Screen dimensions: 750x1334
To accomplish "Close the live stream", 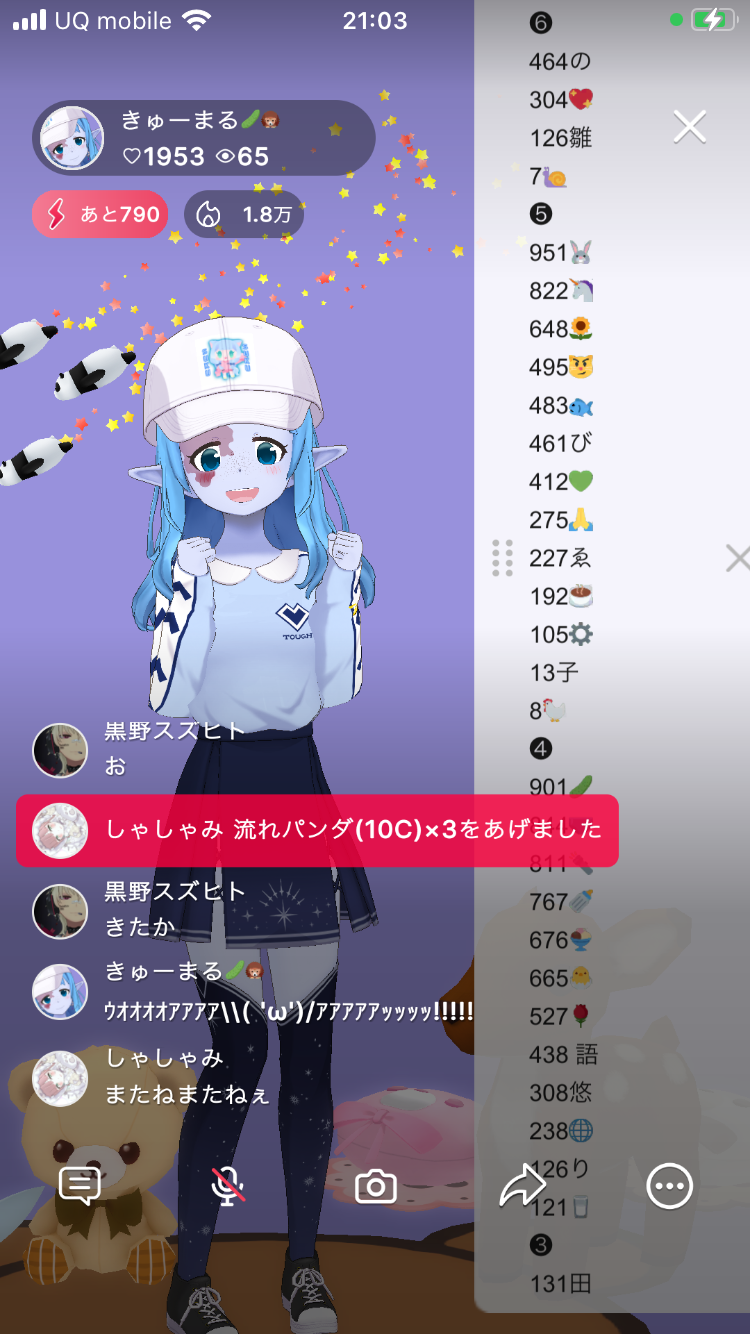I will point(690,127).
